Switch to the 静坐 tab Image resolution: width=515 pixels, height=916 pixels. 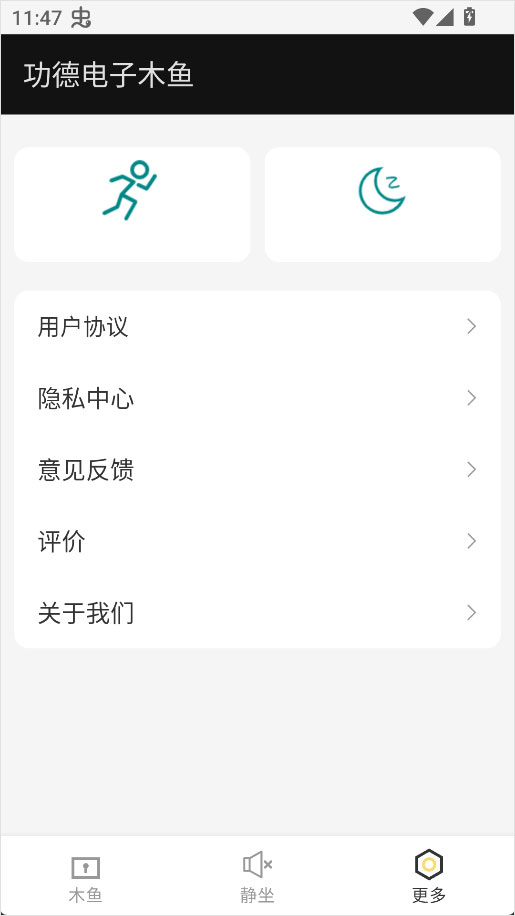pyautogui.click(x=258, y=876)
